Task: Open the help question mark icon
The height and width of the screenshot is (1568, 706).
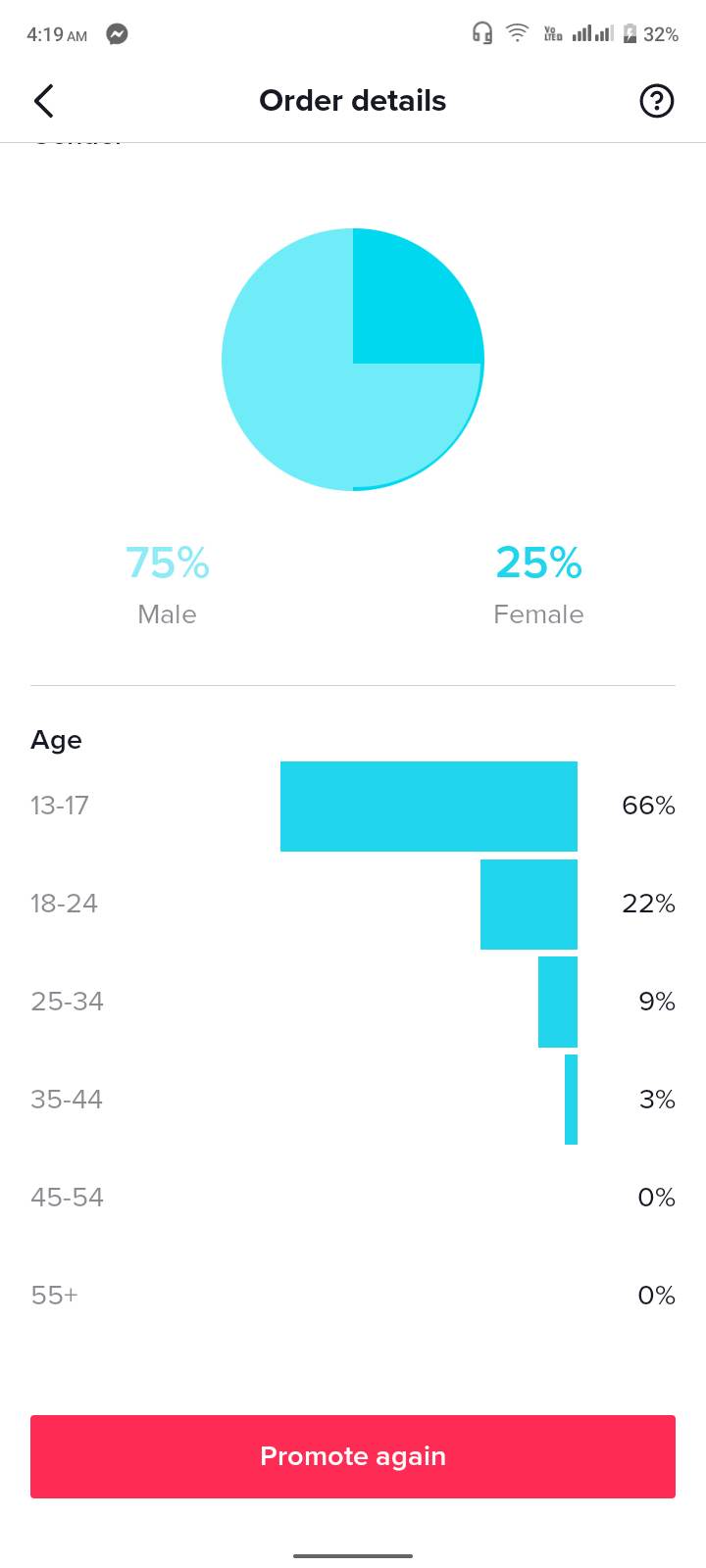Action: tap(656, 101)
